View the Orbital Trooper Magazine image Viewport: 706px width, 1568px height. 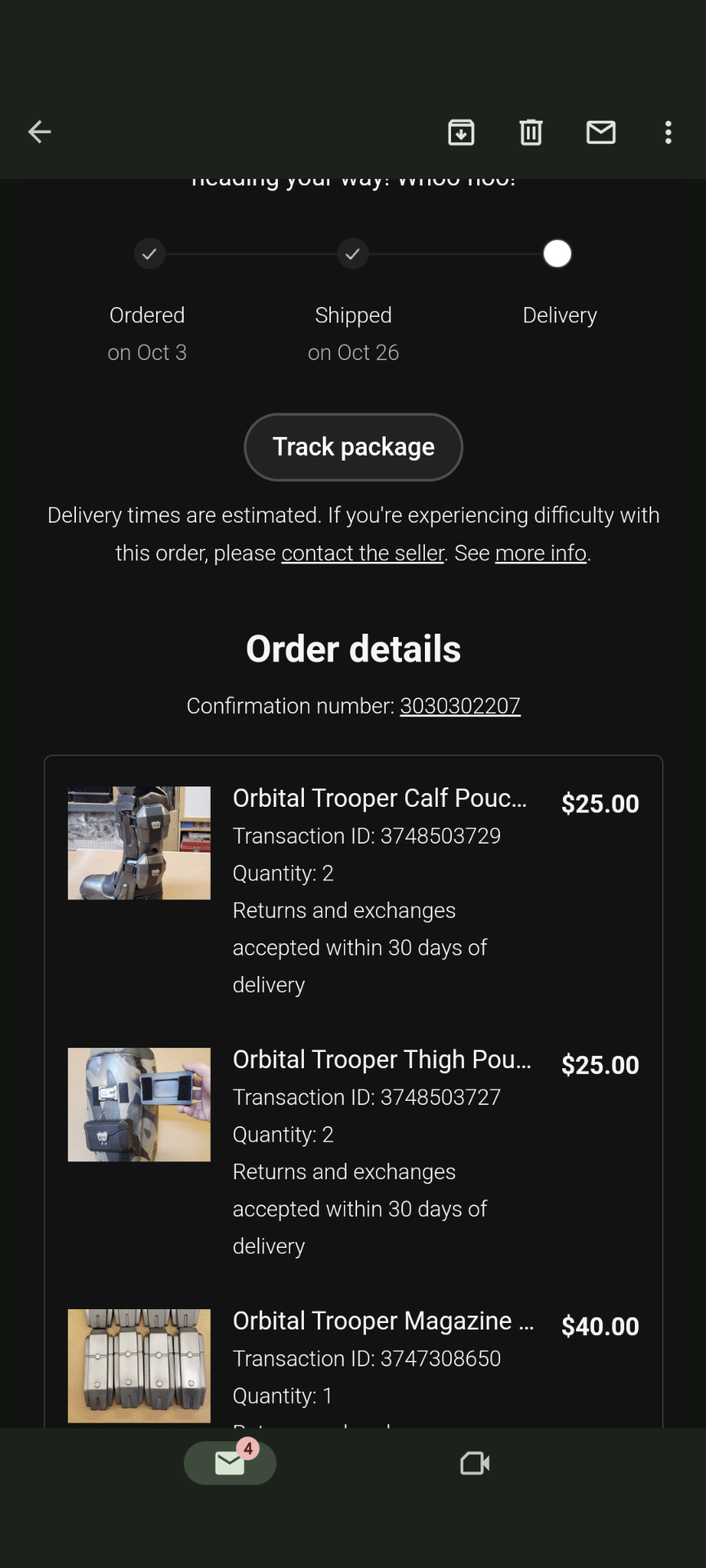139,1365
